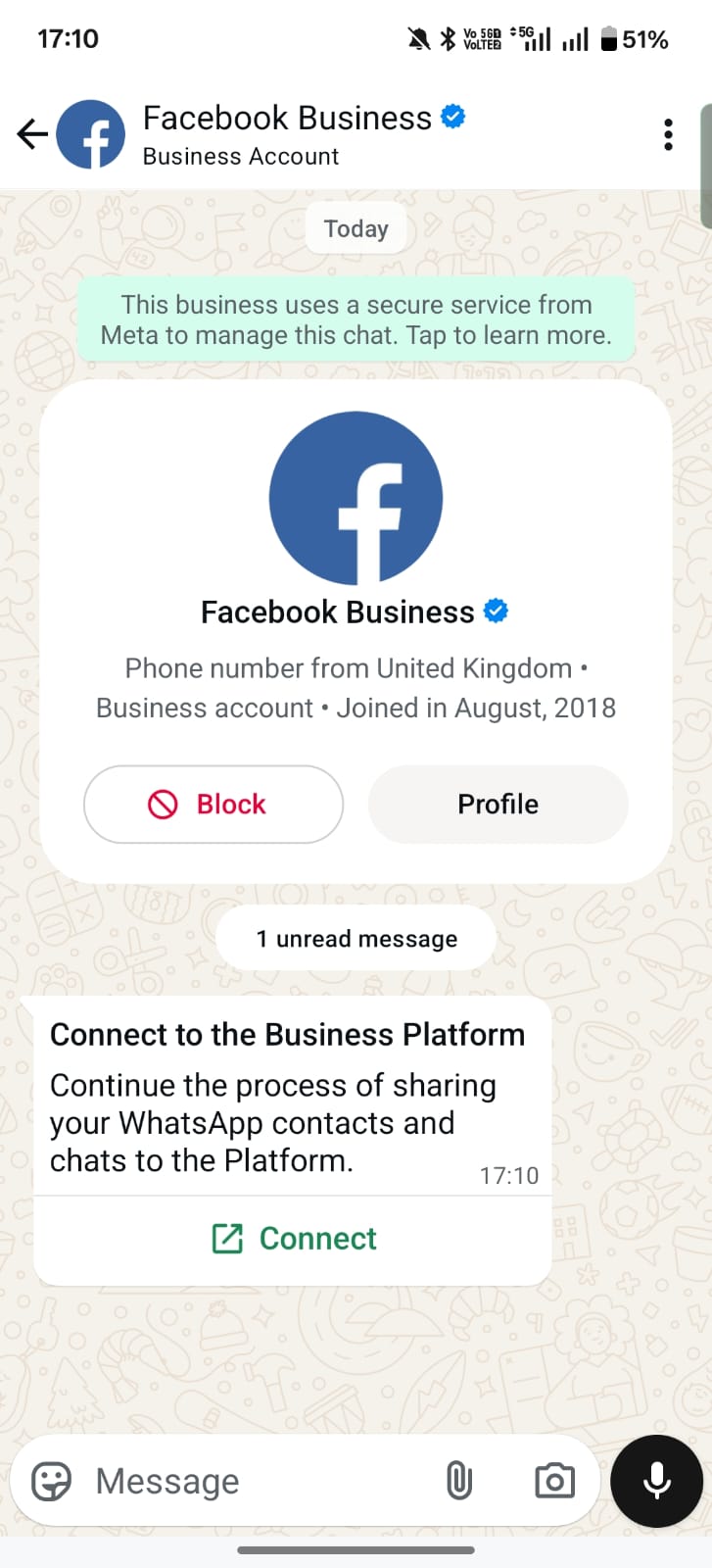Go back from the Facebook Business chat
712x1568 pixels.
tap(32, 134)
